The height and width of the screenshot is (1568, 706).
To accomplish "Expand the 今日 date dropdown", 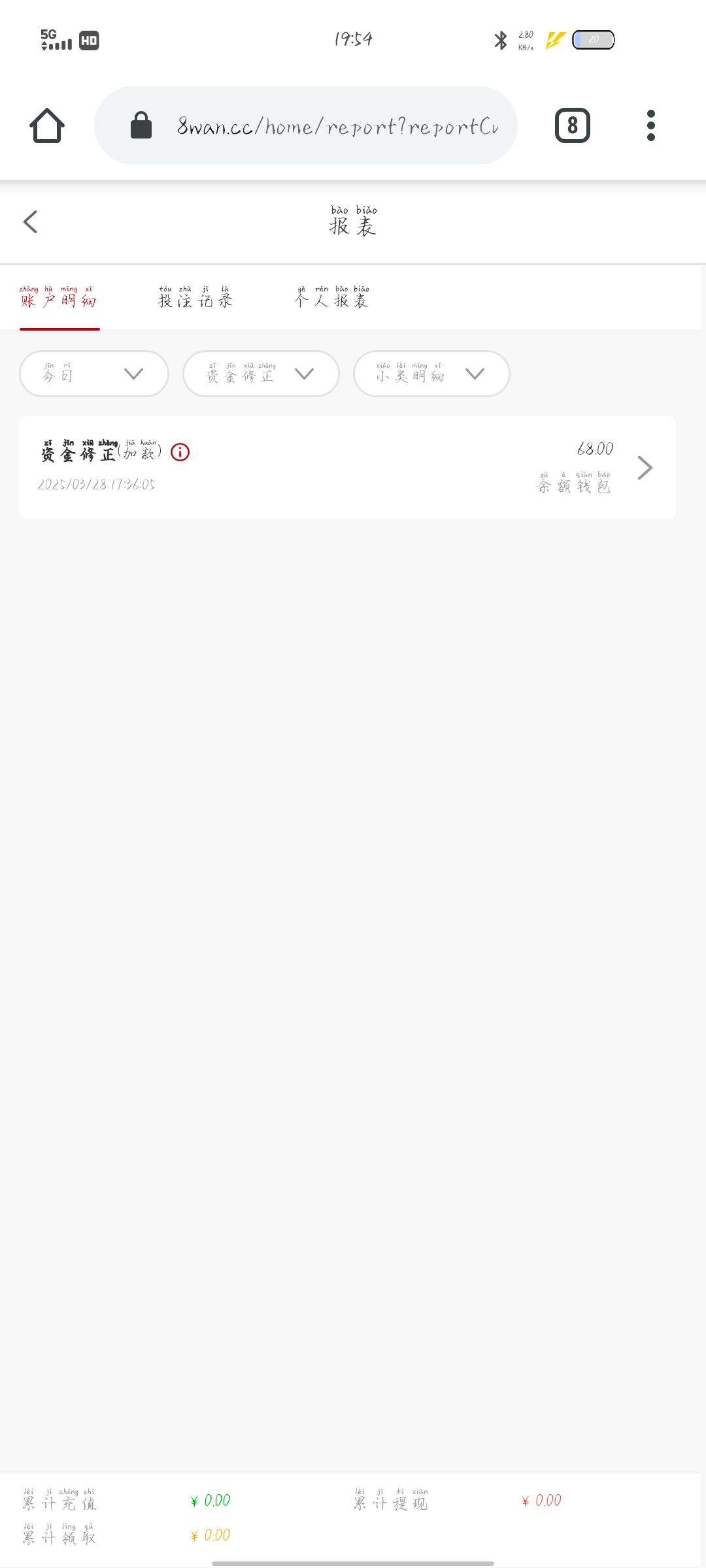I will click(94, 374).
